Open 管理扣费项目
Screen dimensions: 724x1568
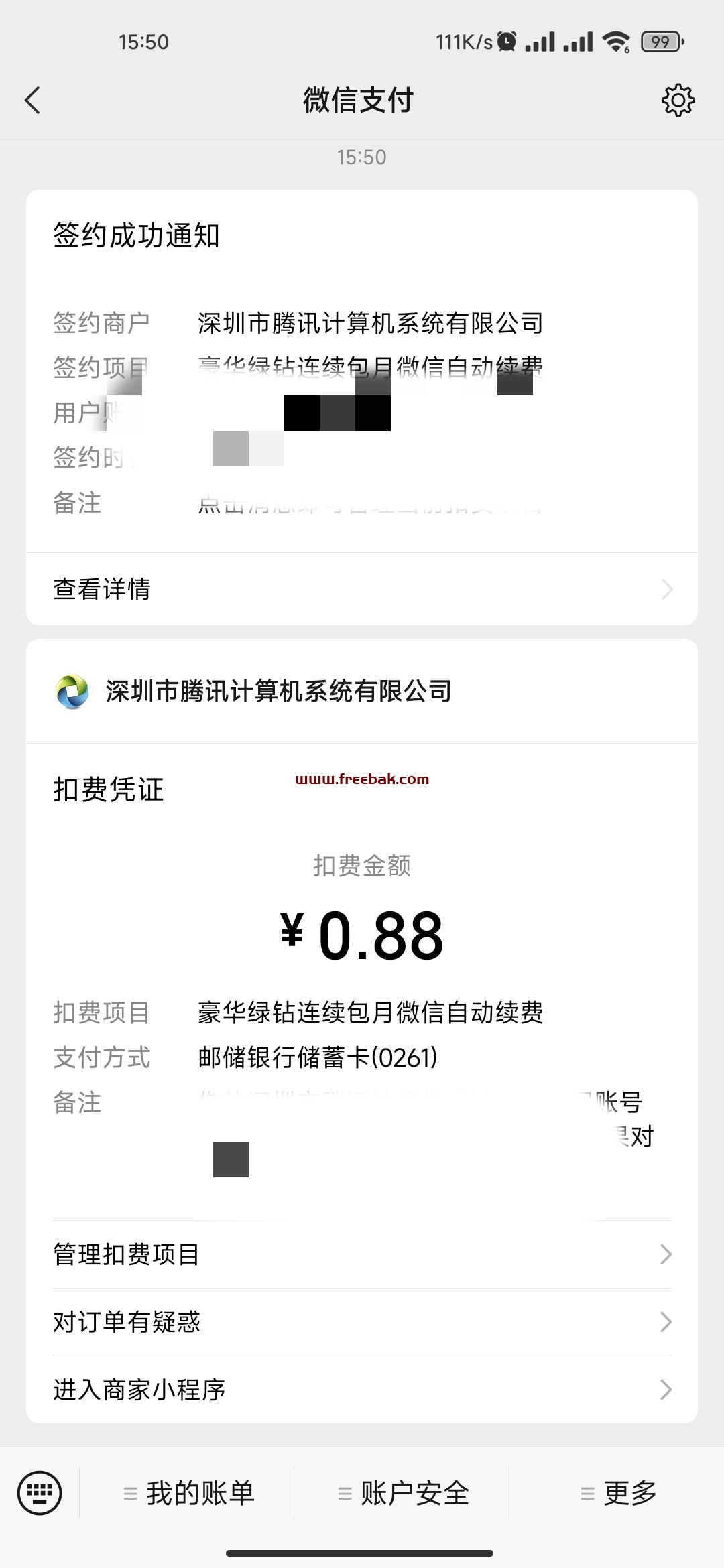click(362, 1254)
